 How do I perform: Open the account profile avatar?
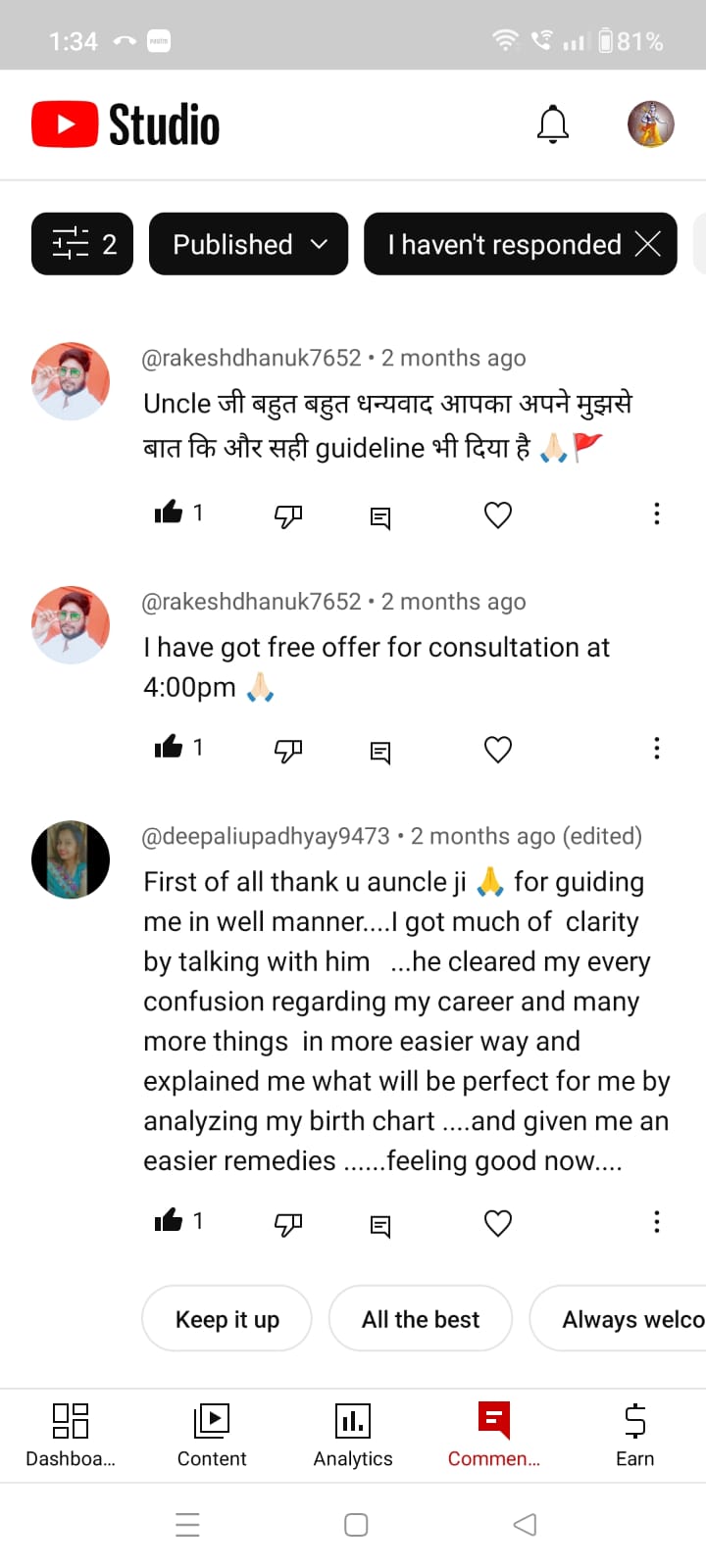pyautogui.click(x=651, y=124)
